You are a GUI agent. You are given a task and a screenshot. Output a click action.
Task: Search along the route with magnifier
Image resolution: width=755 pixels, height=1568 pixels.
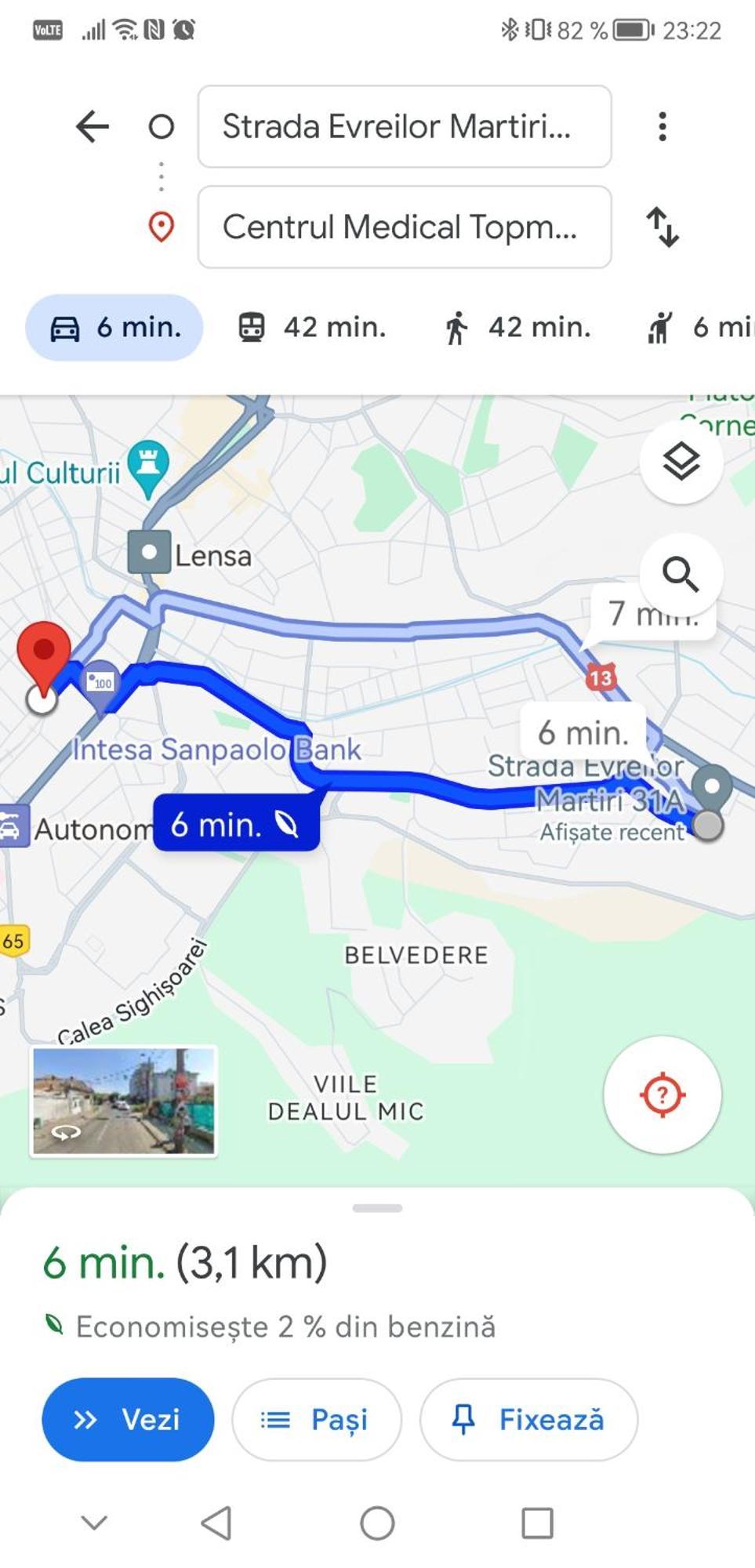[x=681, y=574]
